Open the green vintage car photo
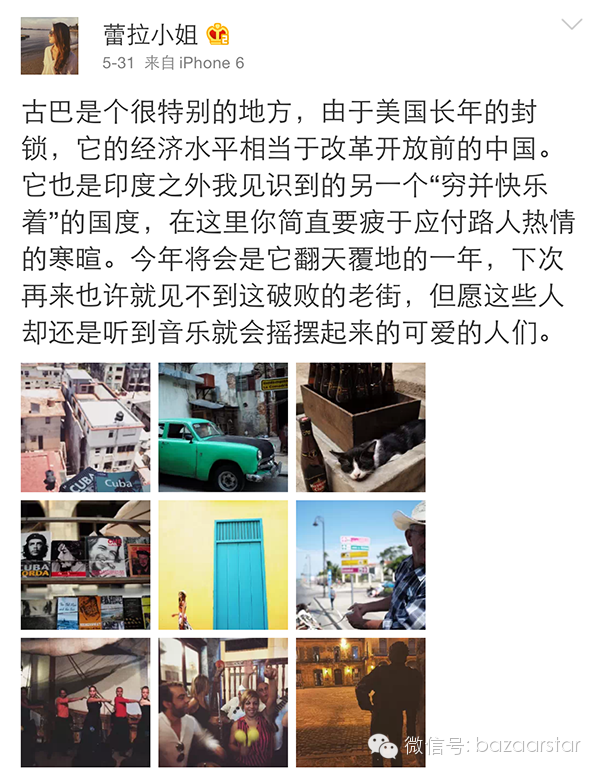Viewport: 600px width, 777px height. [x=223, y=427]
